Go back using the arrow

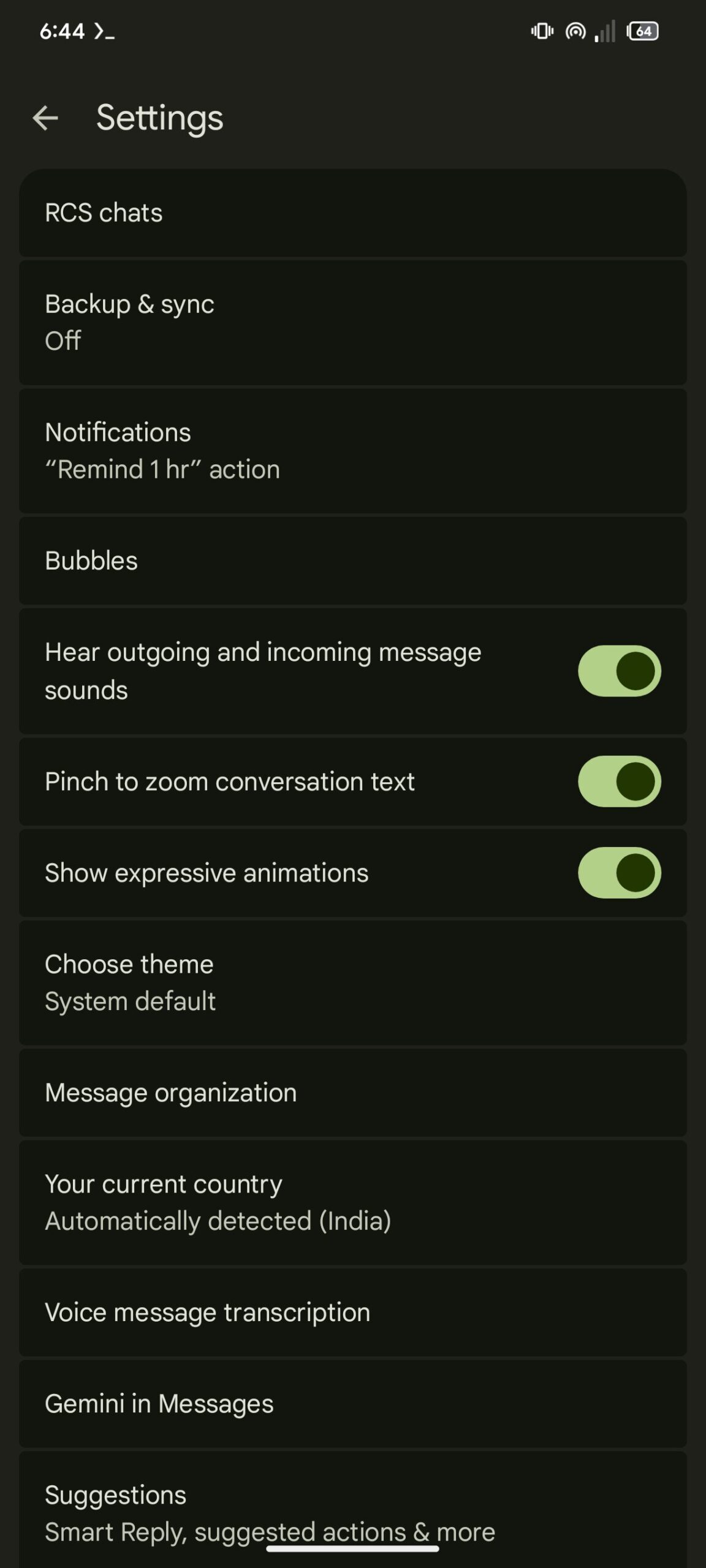[x=45, y=118]
